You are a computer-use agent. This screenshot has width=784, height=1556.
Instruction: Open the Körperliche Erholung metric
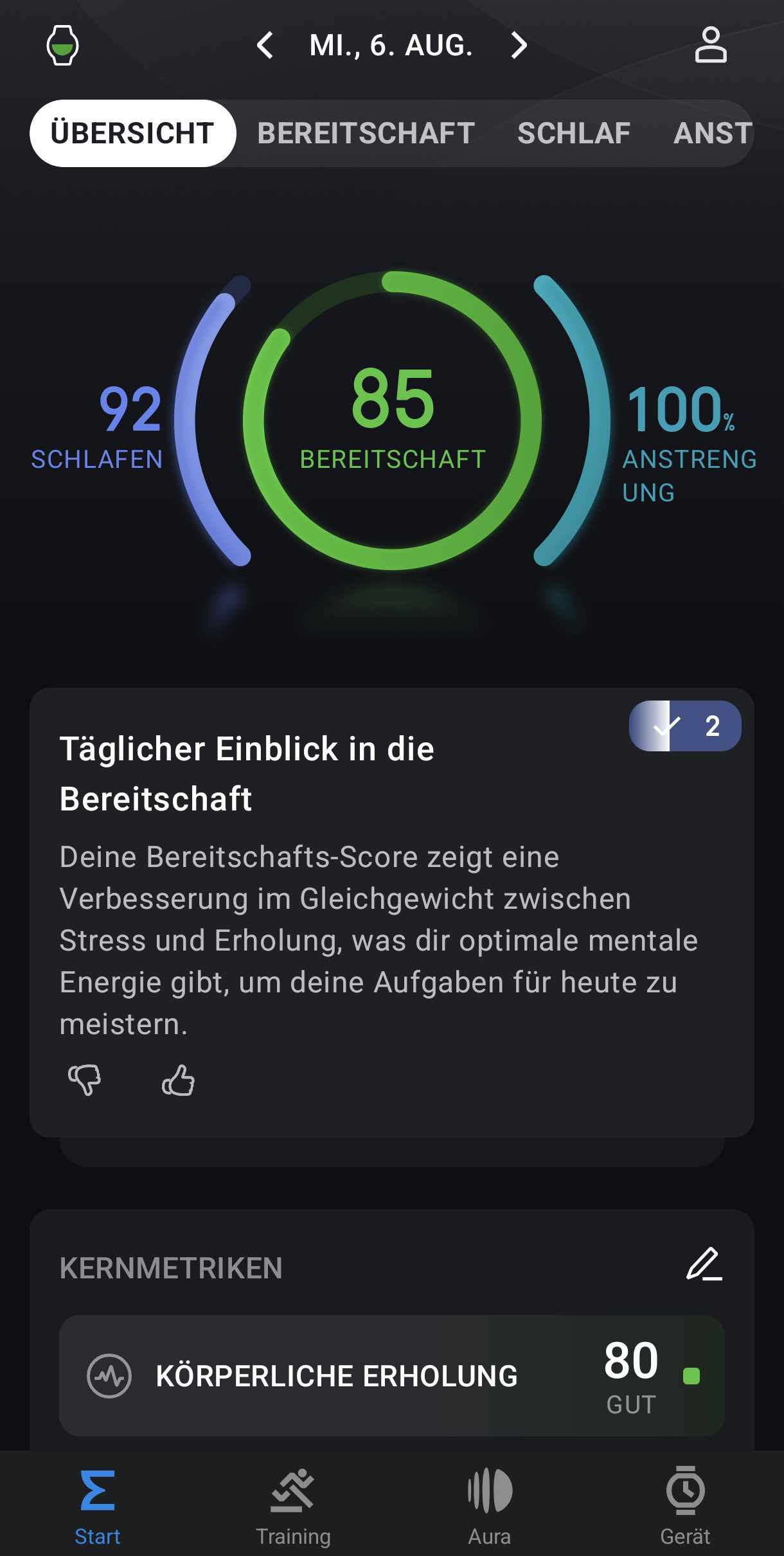click(x=391, y=1375)
